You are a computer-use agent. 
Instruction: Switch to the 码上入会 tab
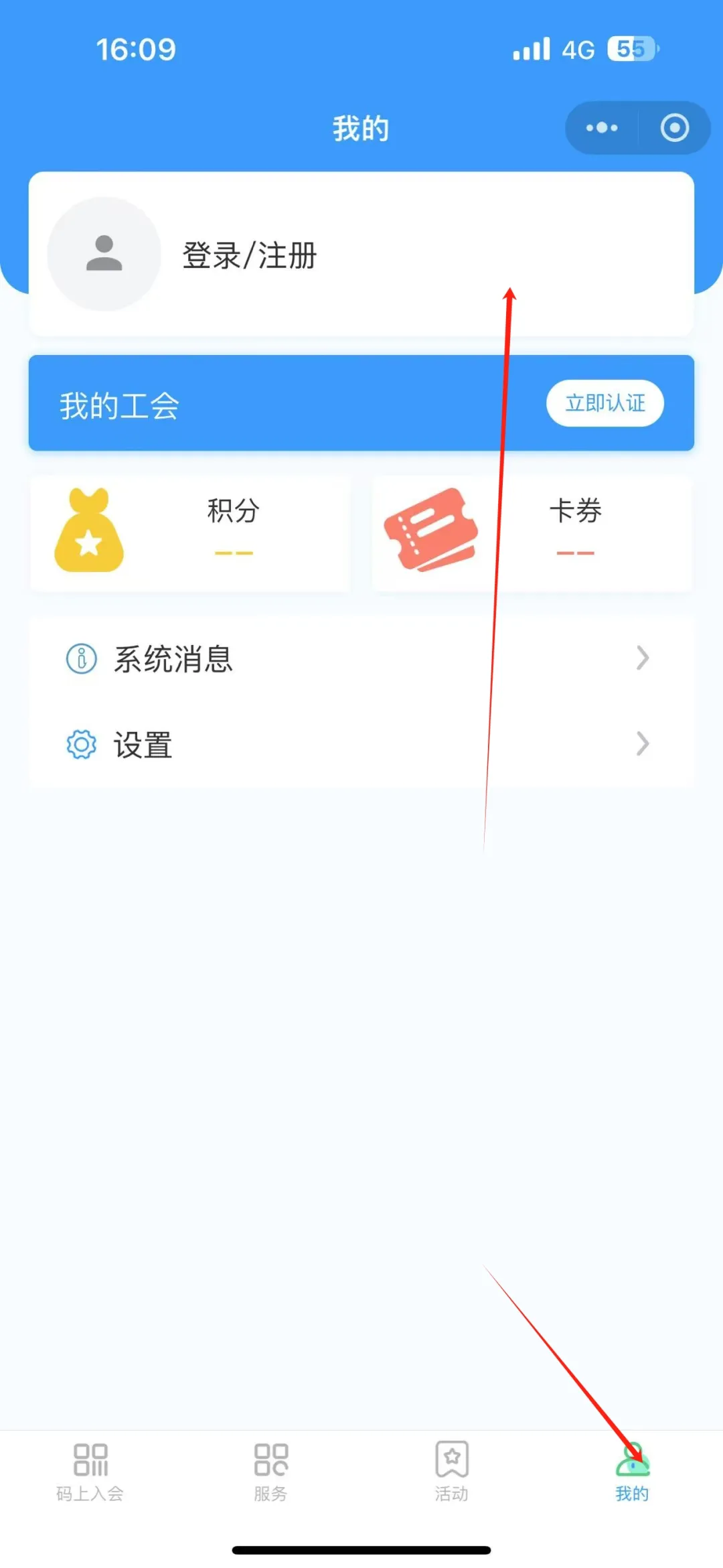click(x=90, y=1471)
